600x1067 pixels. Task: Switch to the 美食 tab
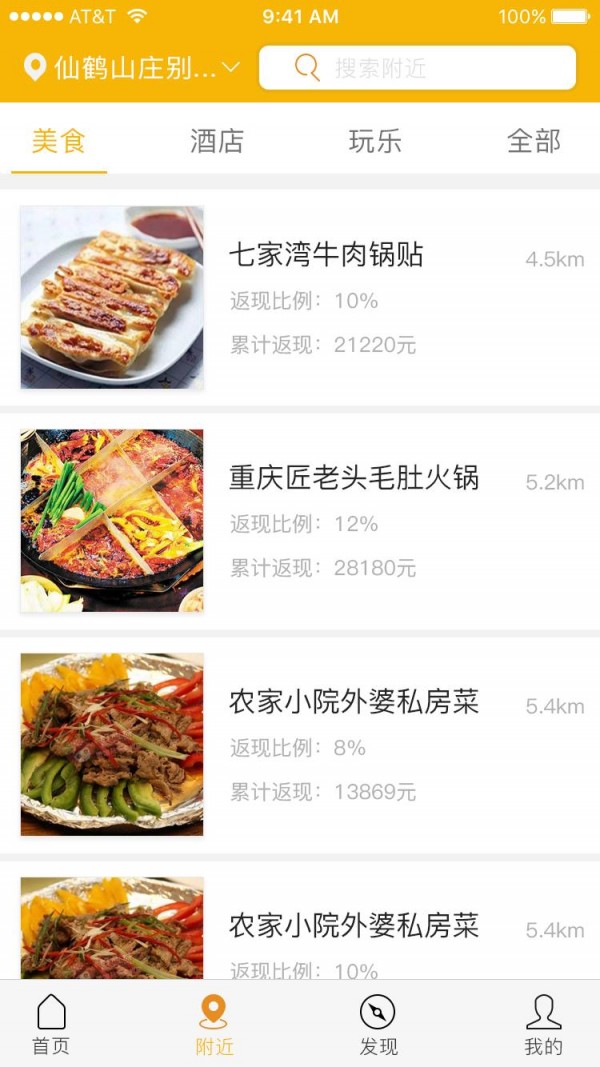pos(59,142)
